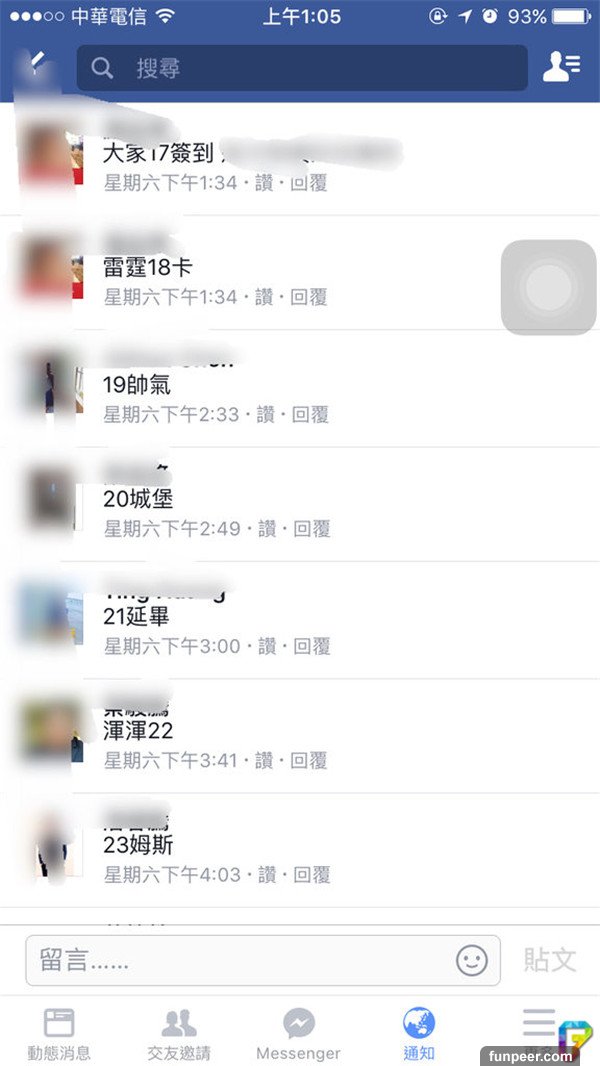The width and height of the screenshot is (600, 1066).
Task: Open the emoji smiley picker
Action: pos(472,961)
